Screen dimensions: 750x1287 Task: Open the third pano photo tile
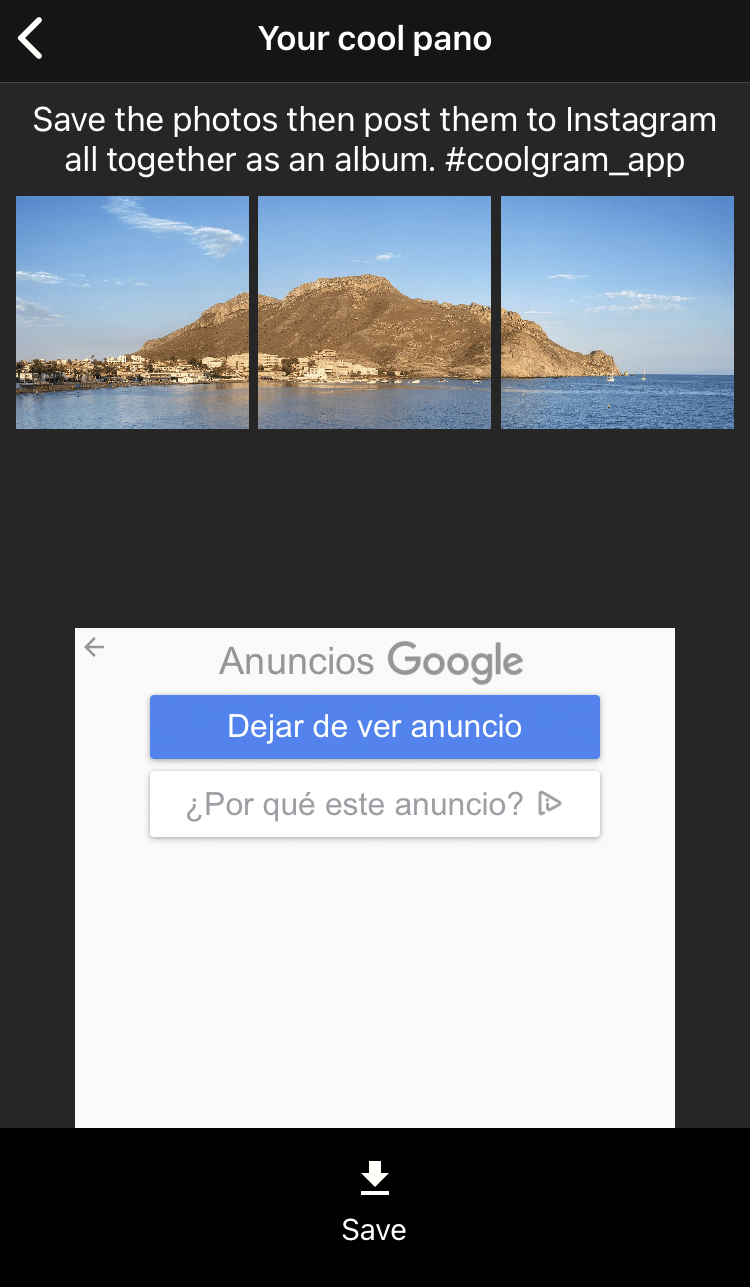tap(618, 312)
